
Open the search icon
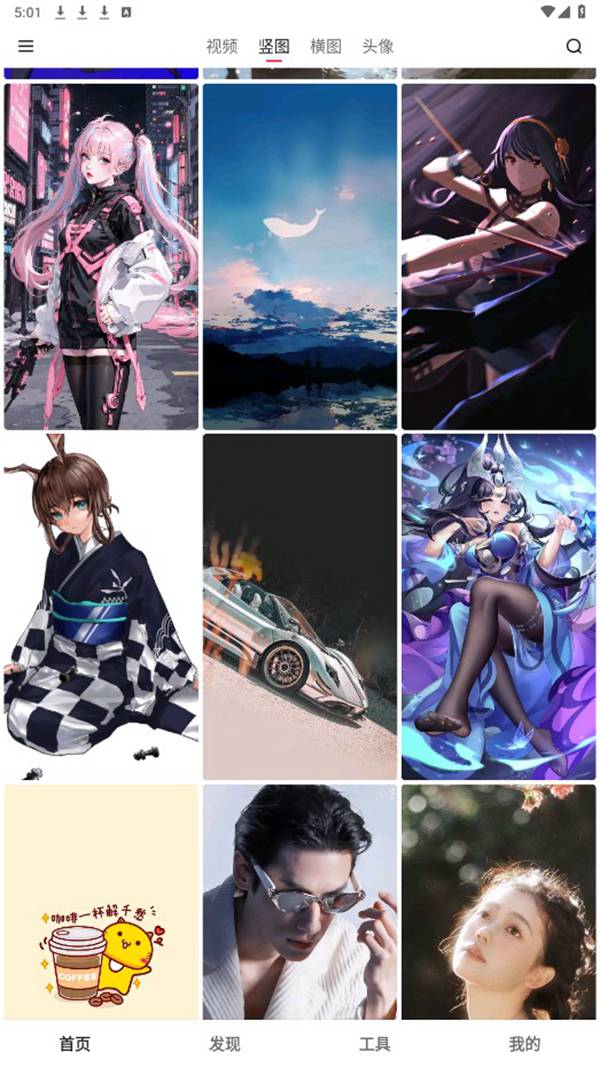click(x=573, y=46)
